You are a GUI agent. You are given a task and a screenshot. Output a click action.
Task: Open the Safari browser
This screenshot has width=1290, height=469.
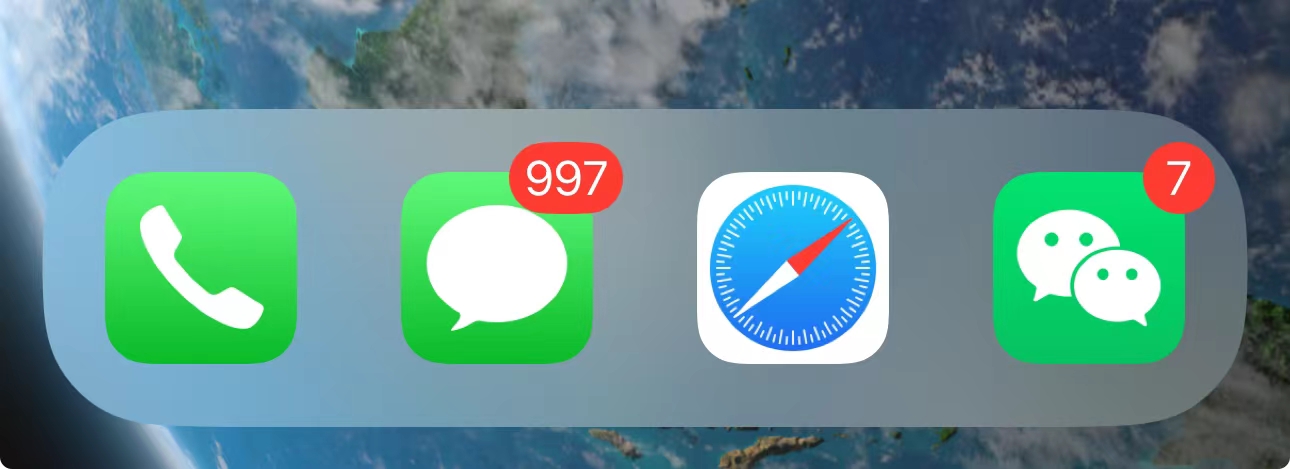coord(792,268)
